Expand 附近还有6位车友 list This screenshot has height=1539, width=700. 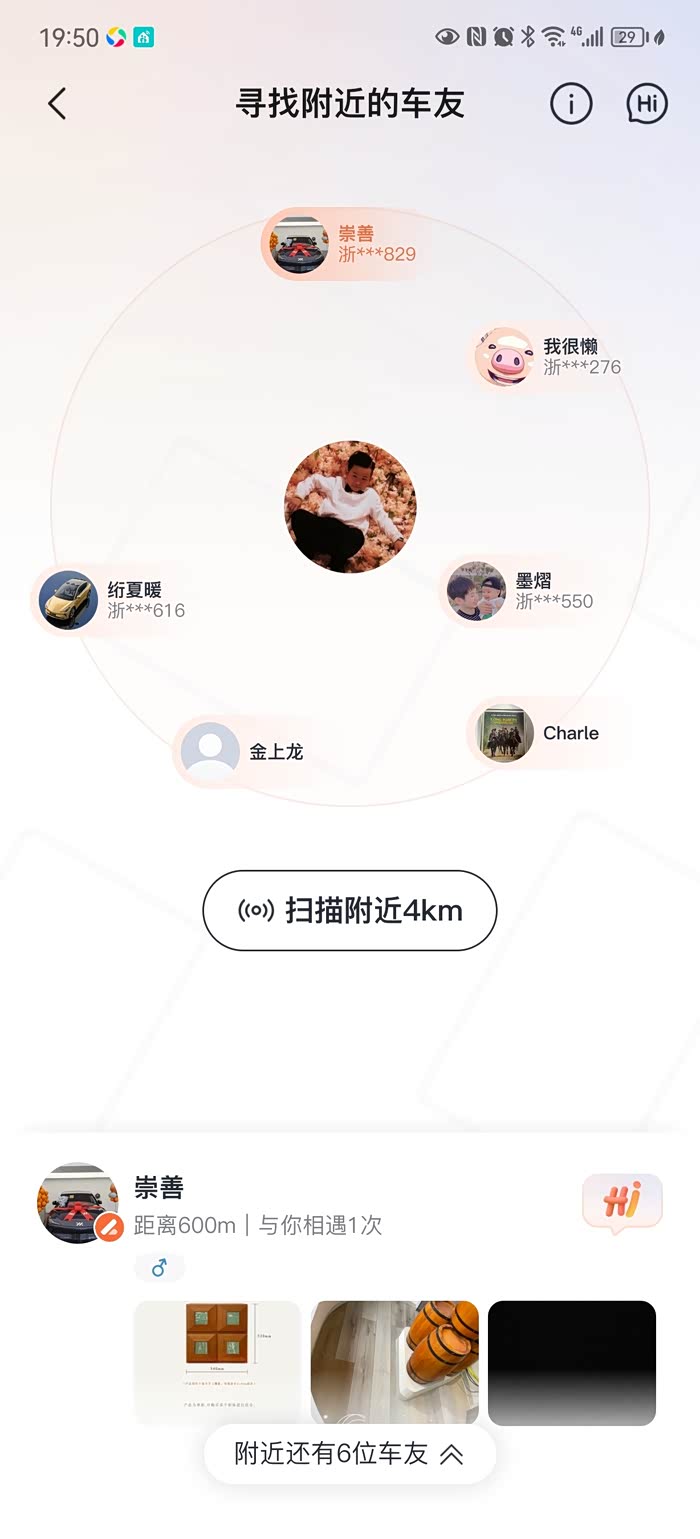(x=350, y=1454)
